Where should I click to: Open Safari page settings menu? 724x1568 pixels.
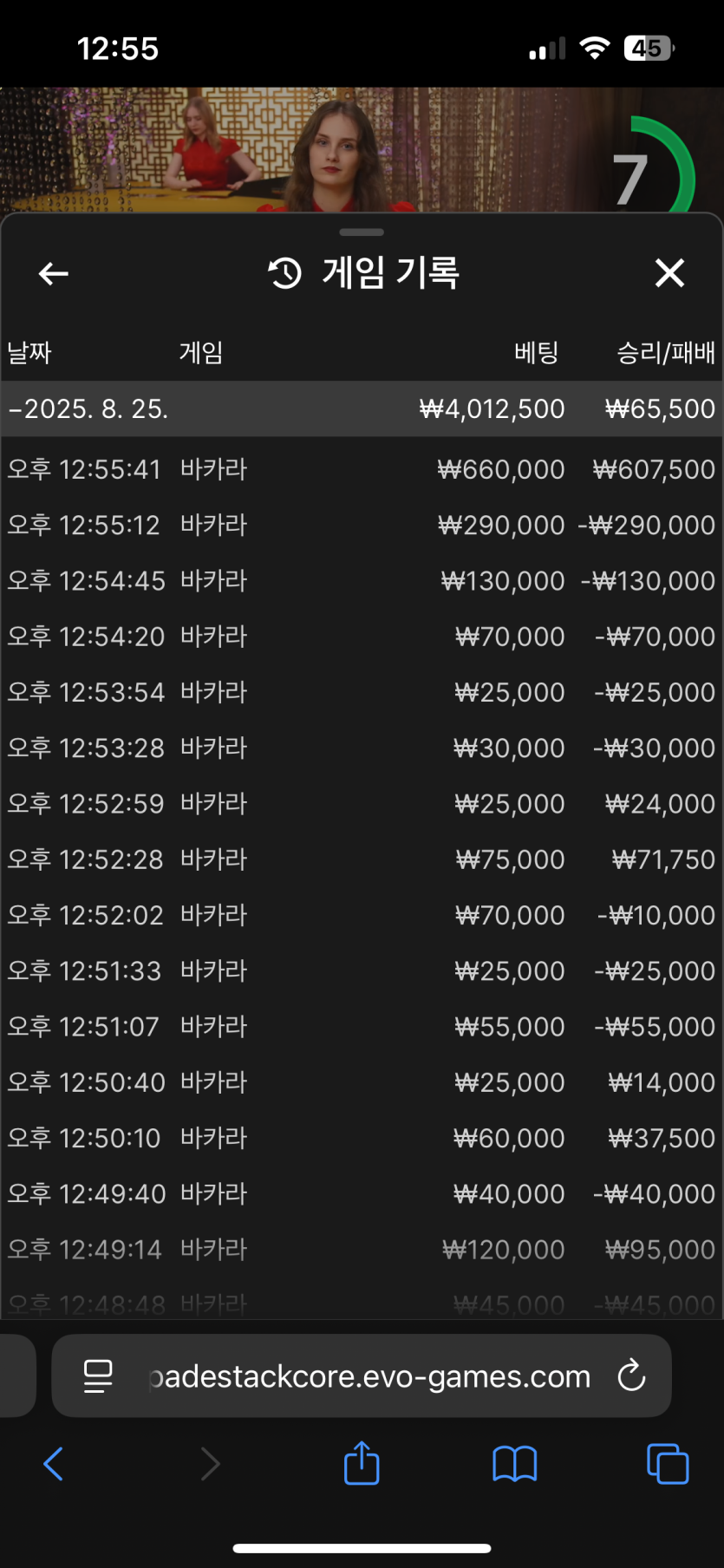tap(98, 1376)
